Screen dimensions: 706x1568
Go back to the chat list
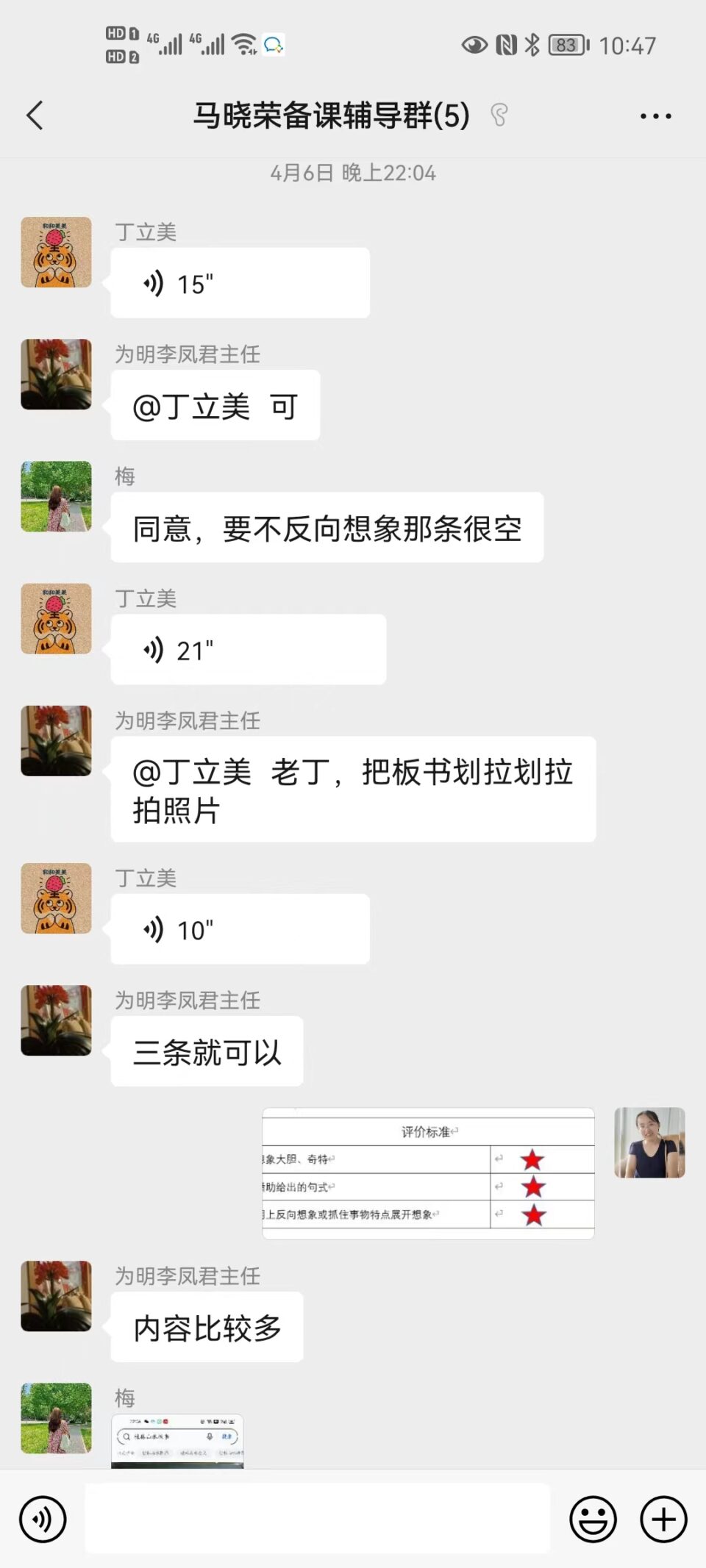(35, 115)
